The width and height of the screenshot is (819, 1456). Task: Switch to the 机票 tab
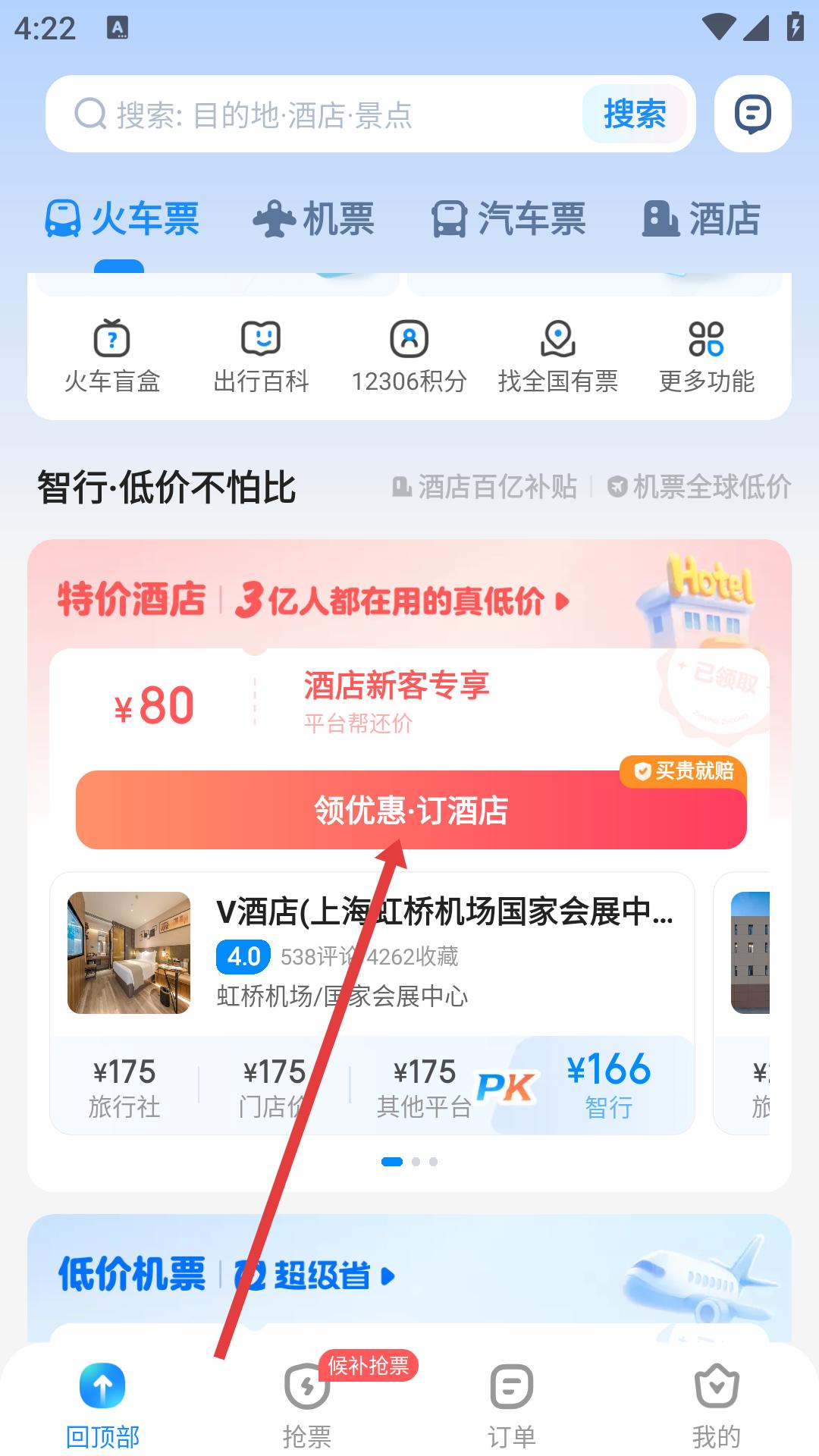tap(314, 219)
